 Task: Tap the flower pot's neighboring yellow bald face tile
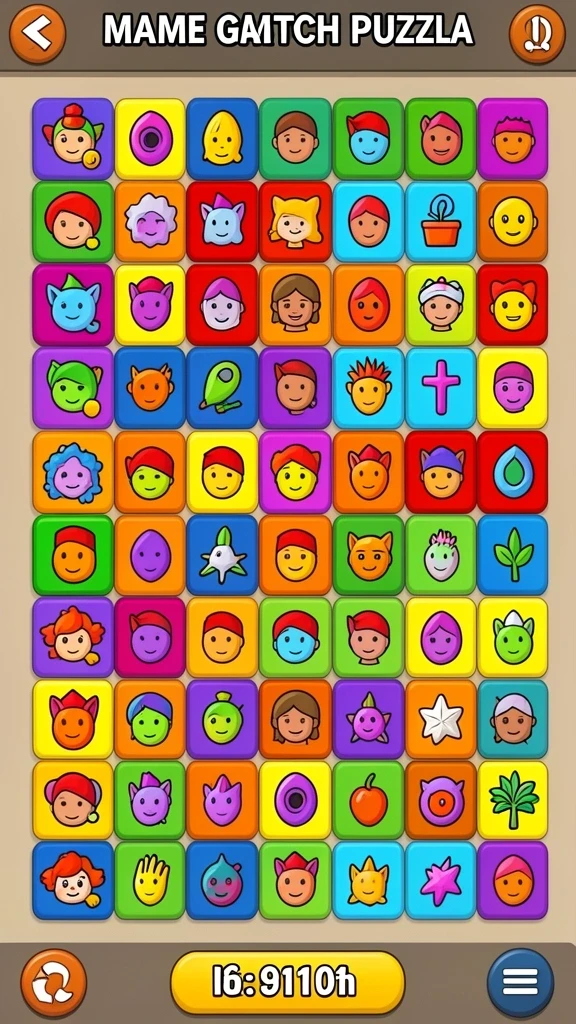pos(513,221)
